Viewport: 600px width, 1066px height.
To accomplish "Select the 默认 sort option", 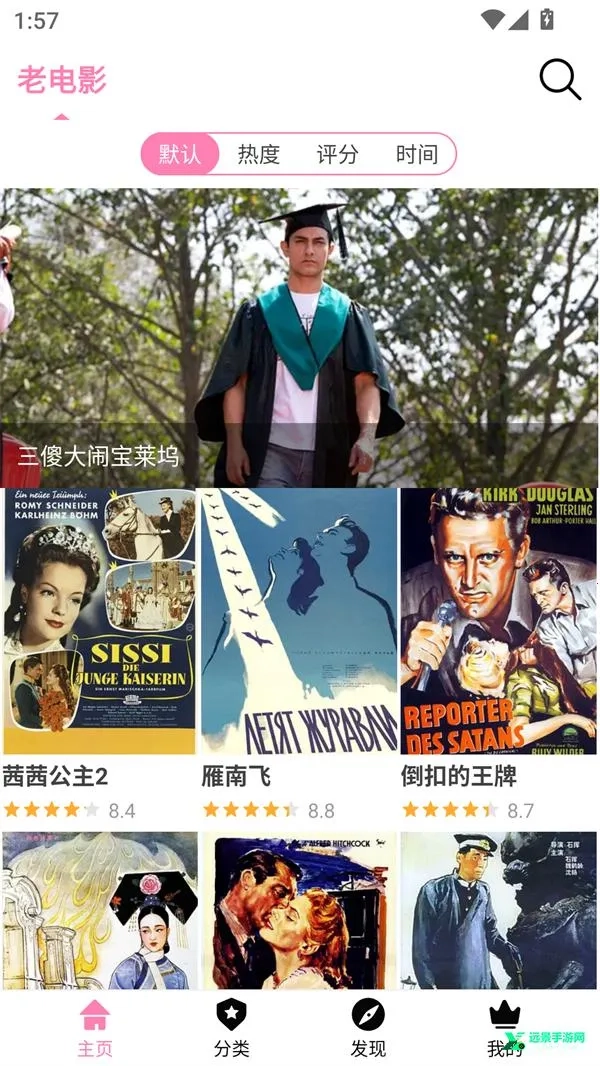I will 180,154.
